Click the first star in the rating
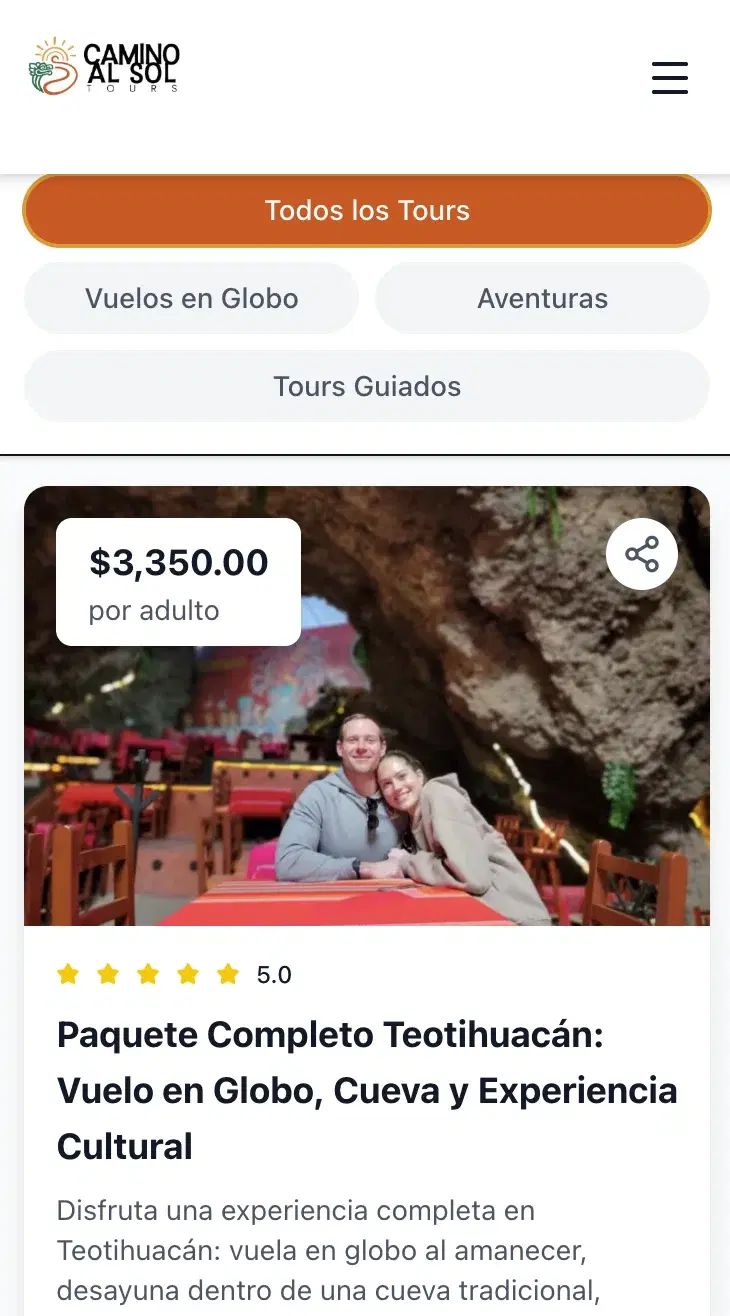 click(68, 973)
